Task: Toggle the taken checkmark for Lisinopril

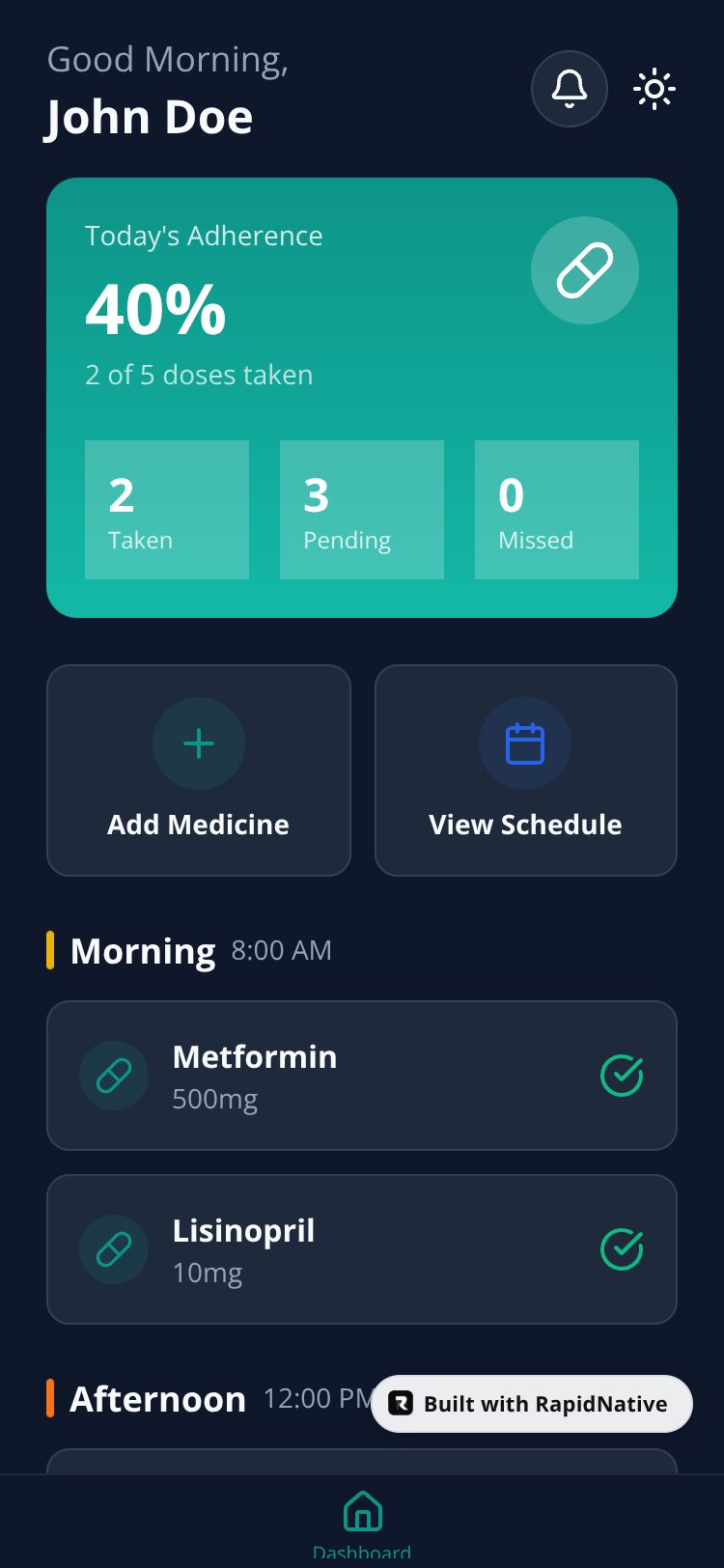Action: tap(622, 1249)
